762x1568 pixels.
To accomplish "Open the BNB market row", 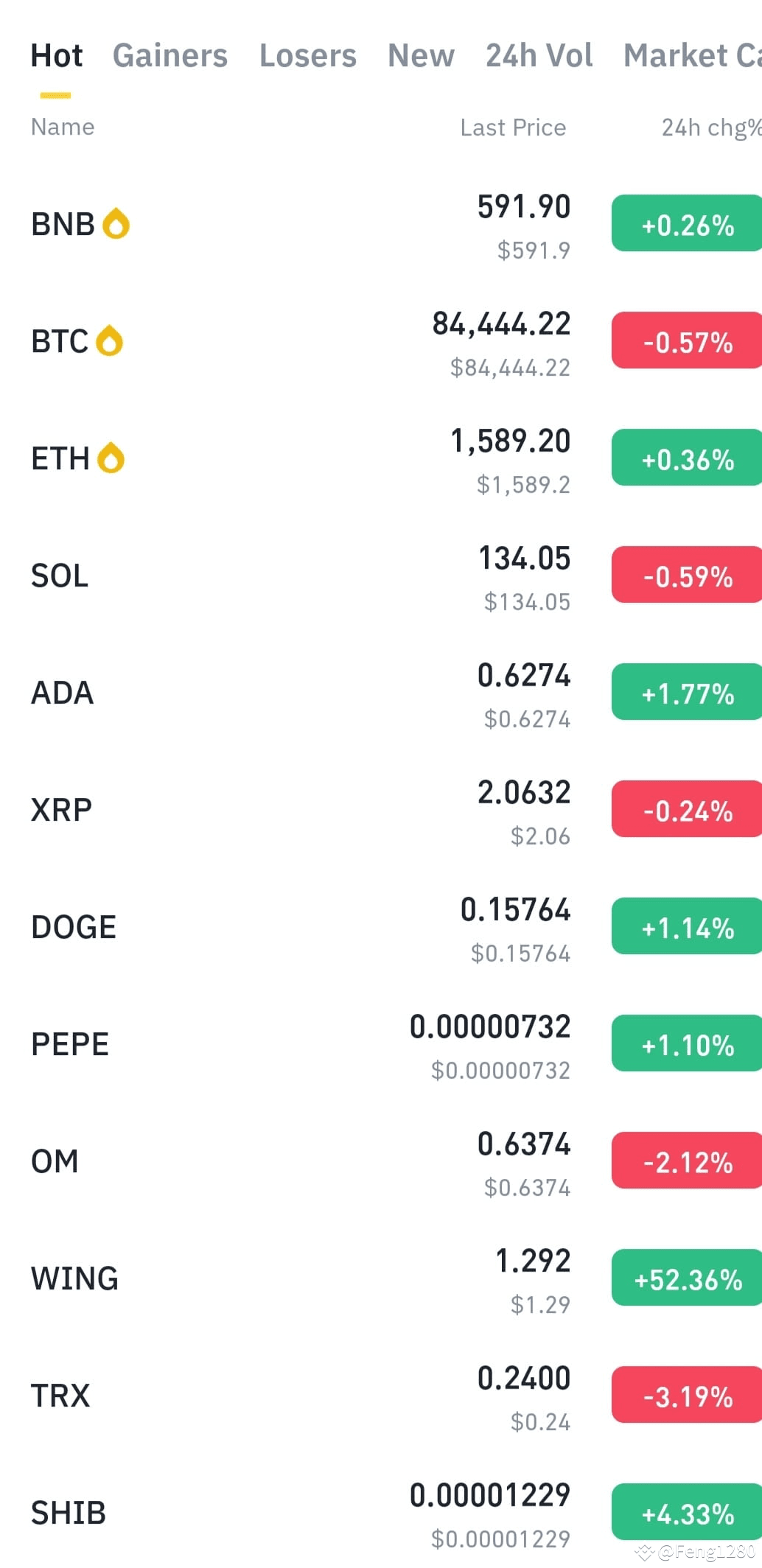I will tap(381, 224).
